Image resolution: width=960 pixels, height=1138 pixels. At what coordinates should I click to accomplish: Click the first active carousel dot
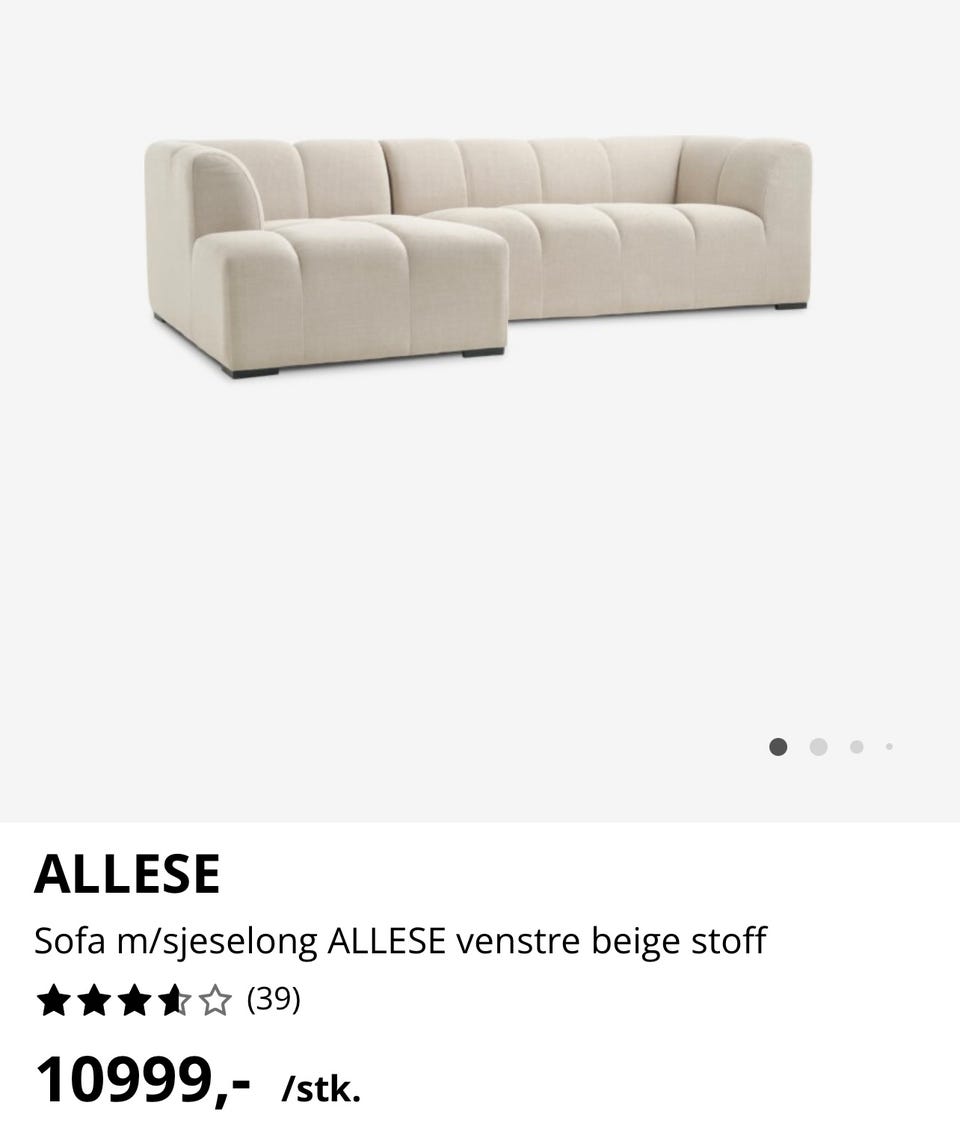[x=778, y=746]
